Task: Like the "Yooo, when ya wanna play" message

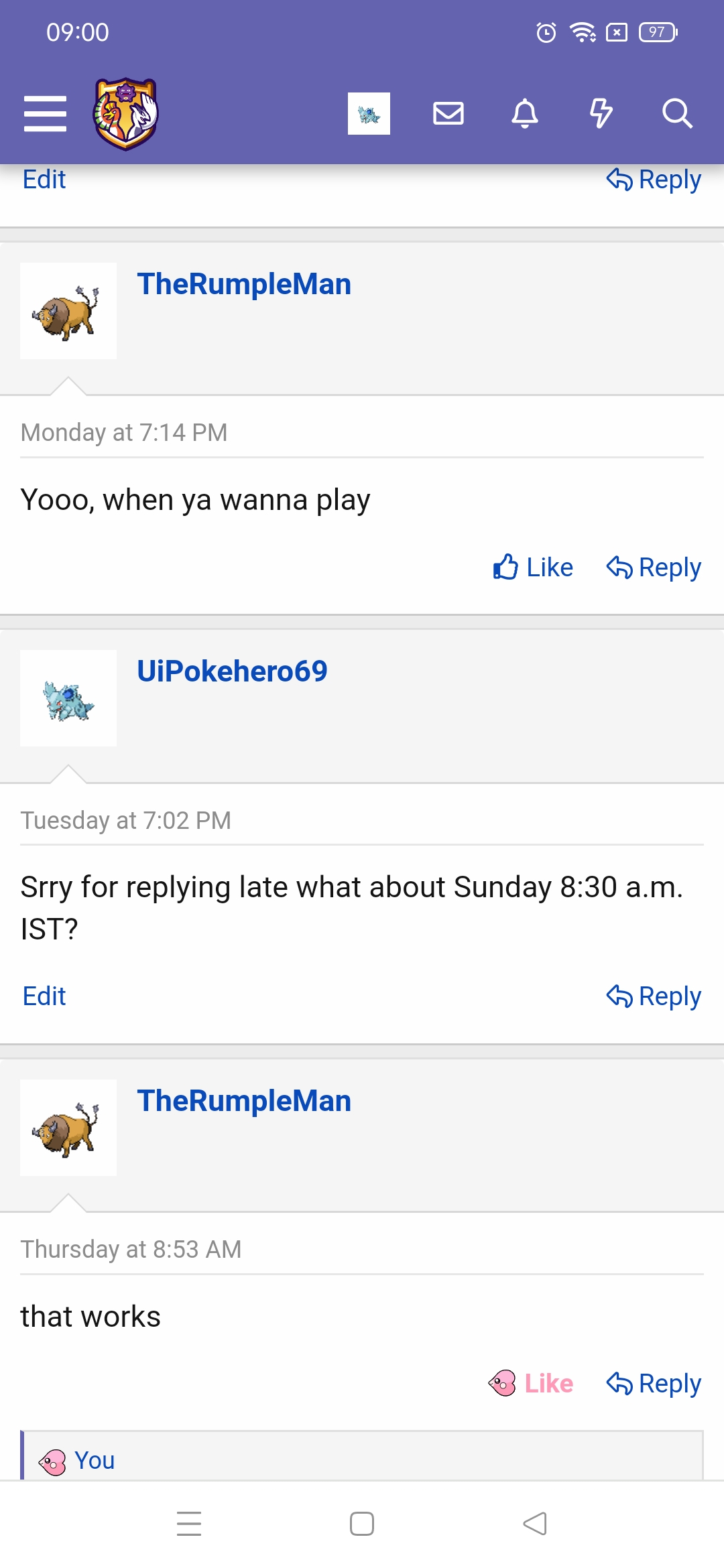Action: (534, 568)
